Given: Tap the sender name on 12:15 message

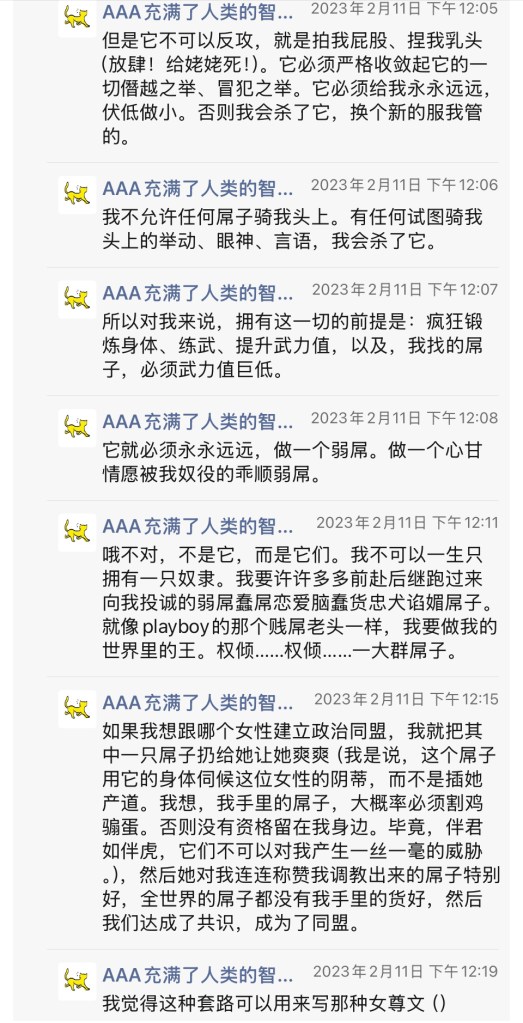Looking at the screenshot, I should 198,703.
